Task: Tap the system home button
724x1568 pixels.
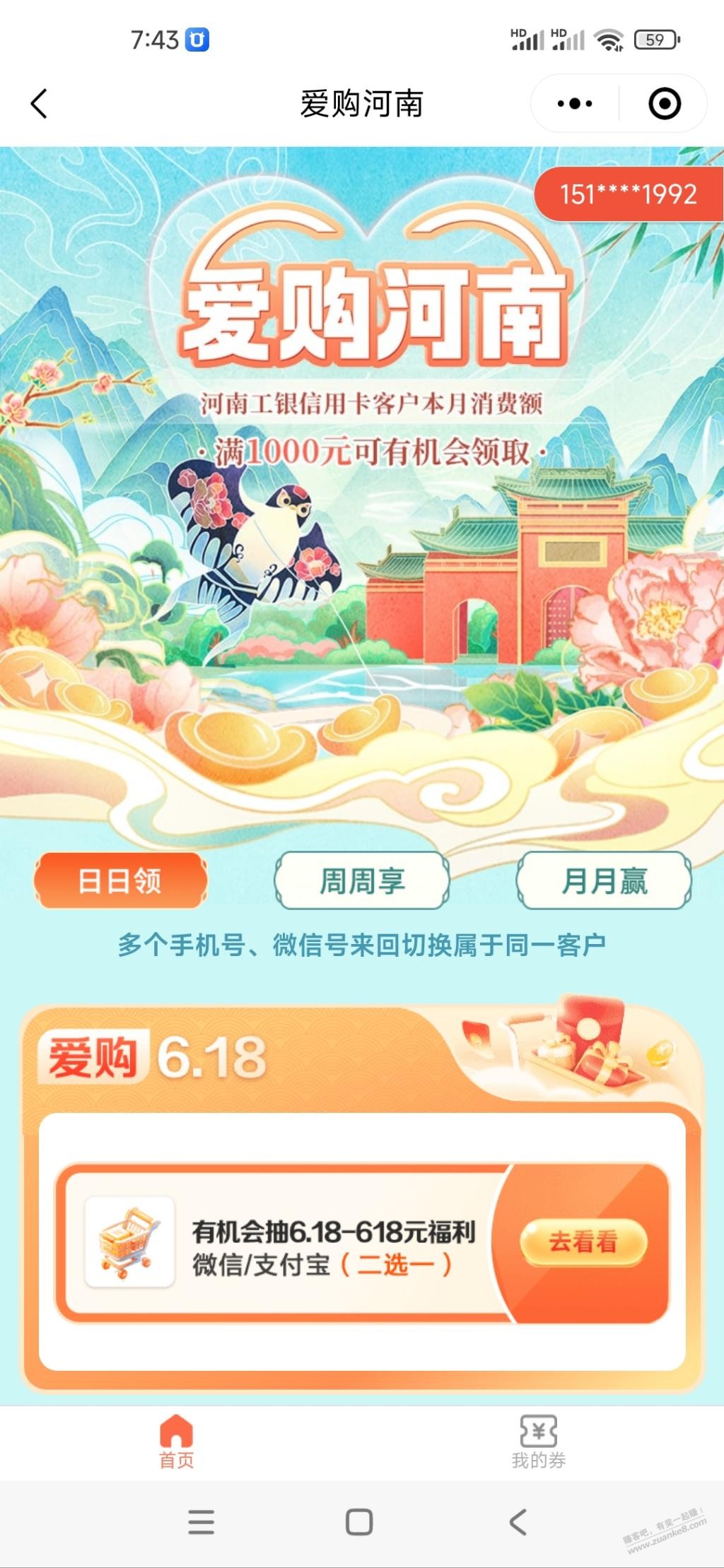Action: click(x=359, y=1521)
